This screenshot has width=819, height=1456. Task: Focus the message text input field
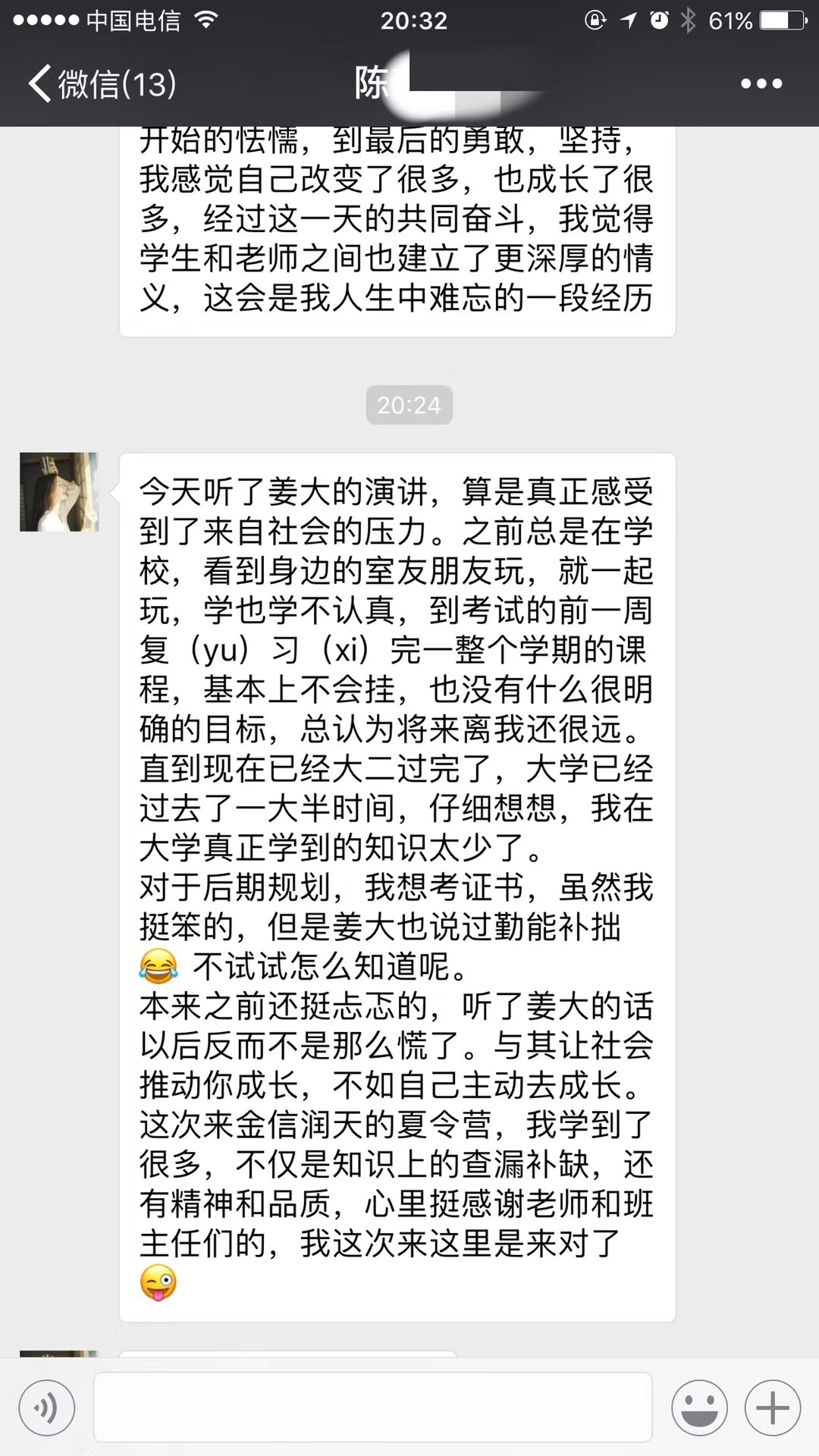pyautogui.click(x=372, y=1407)
